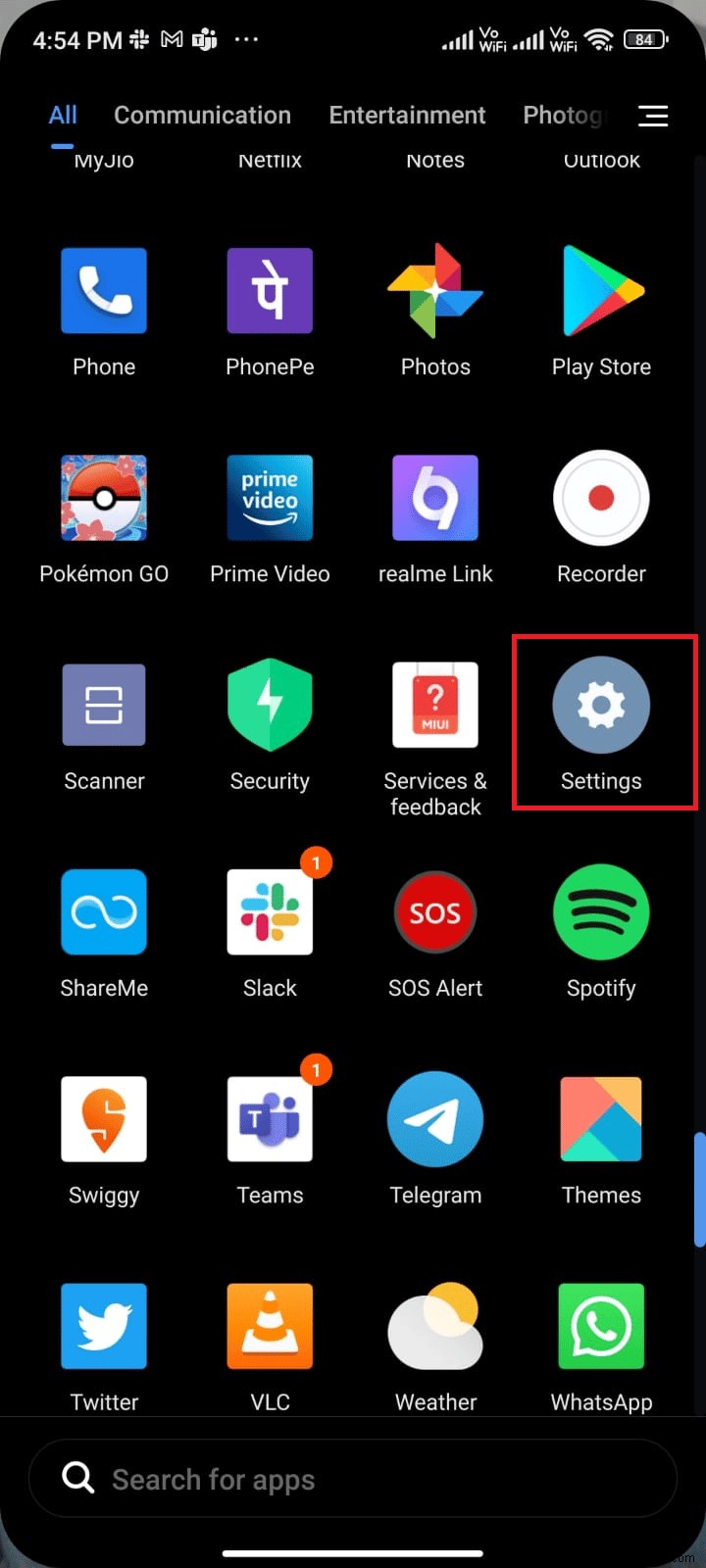
Task: Open the category options menu icon
Action: (653, 115)
